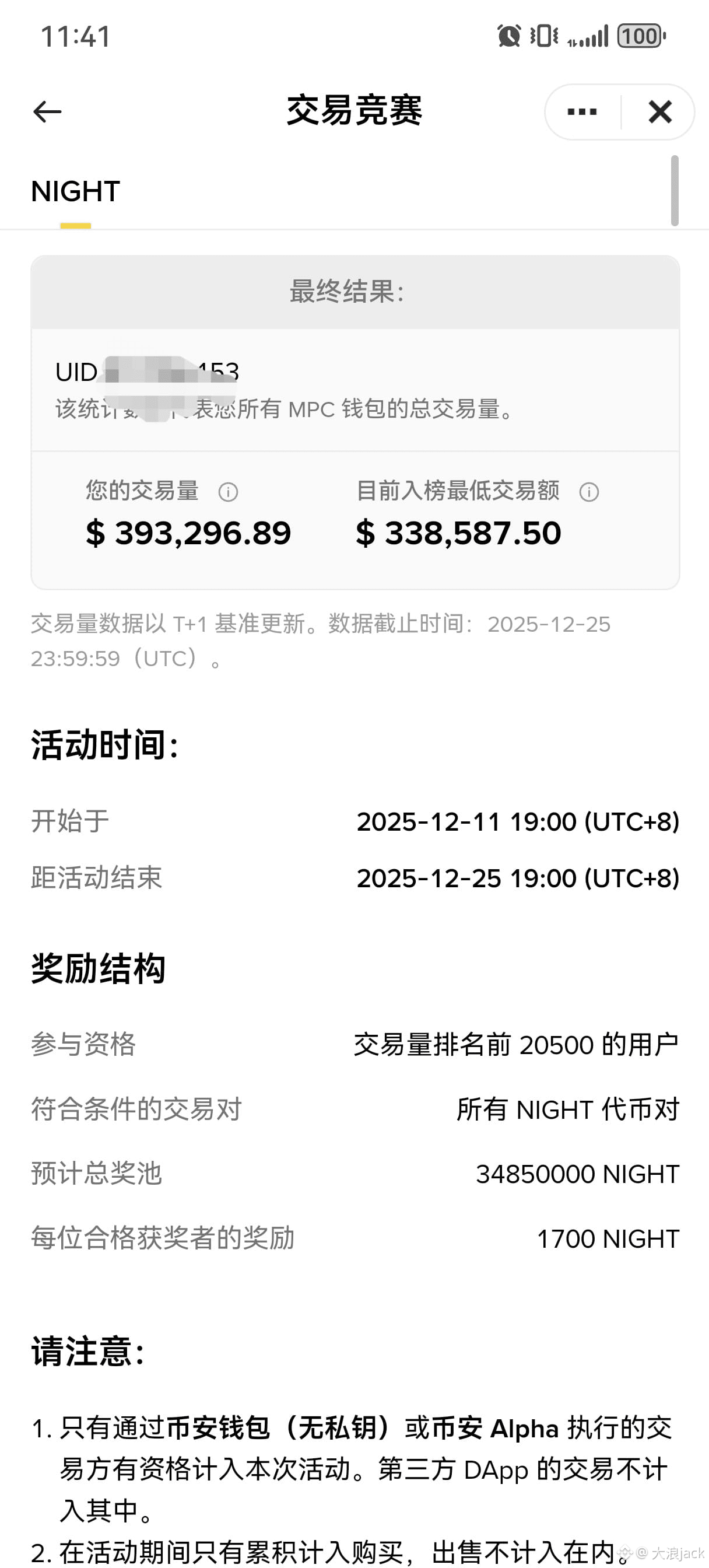The width and height of the screenshot is (709, 1568).
Task: Tap info icon beside 目前入榜最低交易额
Action: 588,492
